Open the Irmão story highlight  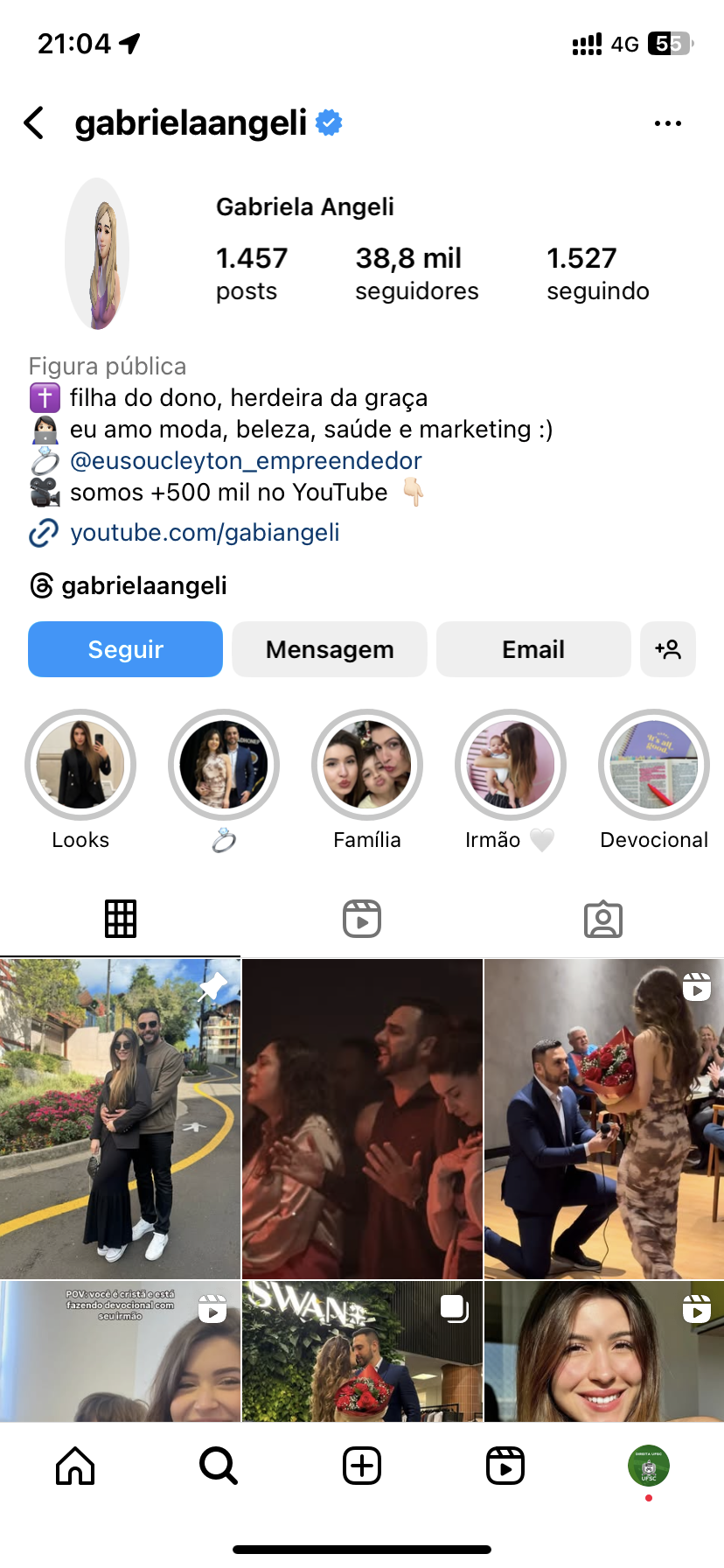coord(511,765)
